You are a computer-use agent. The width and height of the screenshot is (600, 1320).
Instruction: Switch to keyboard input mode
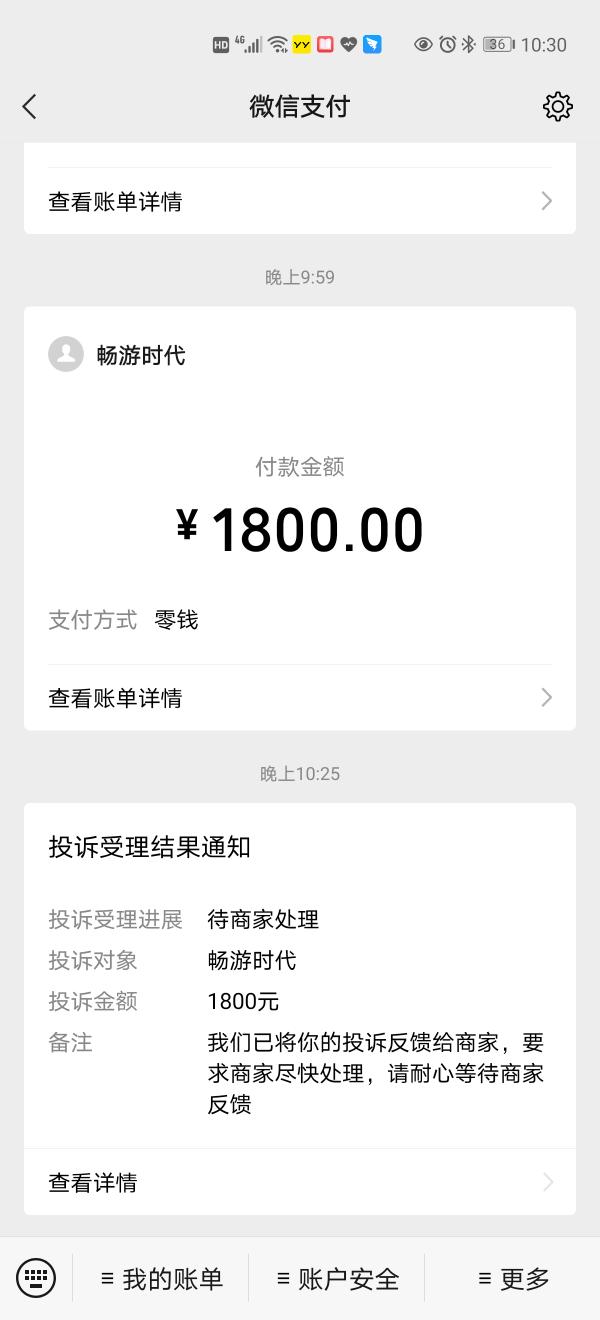tap(36, 1278)
